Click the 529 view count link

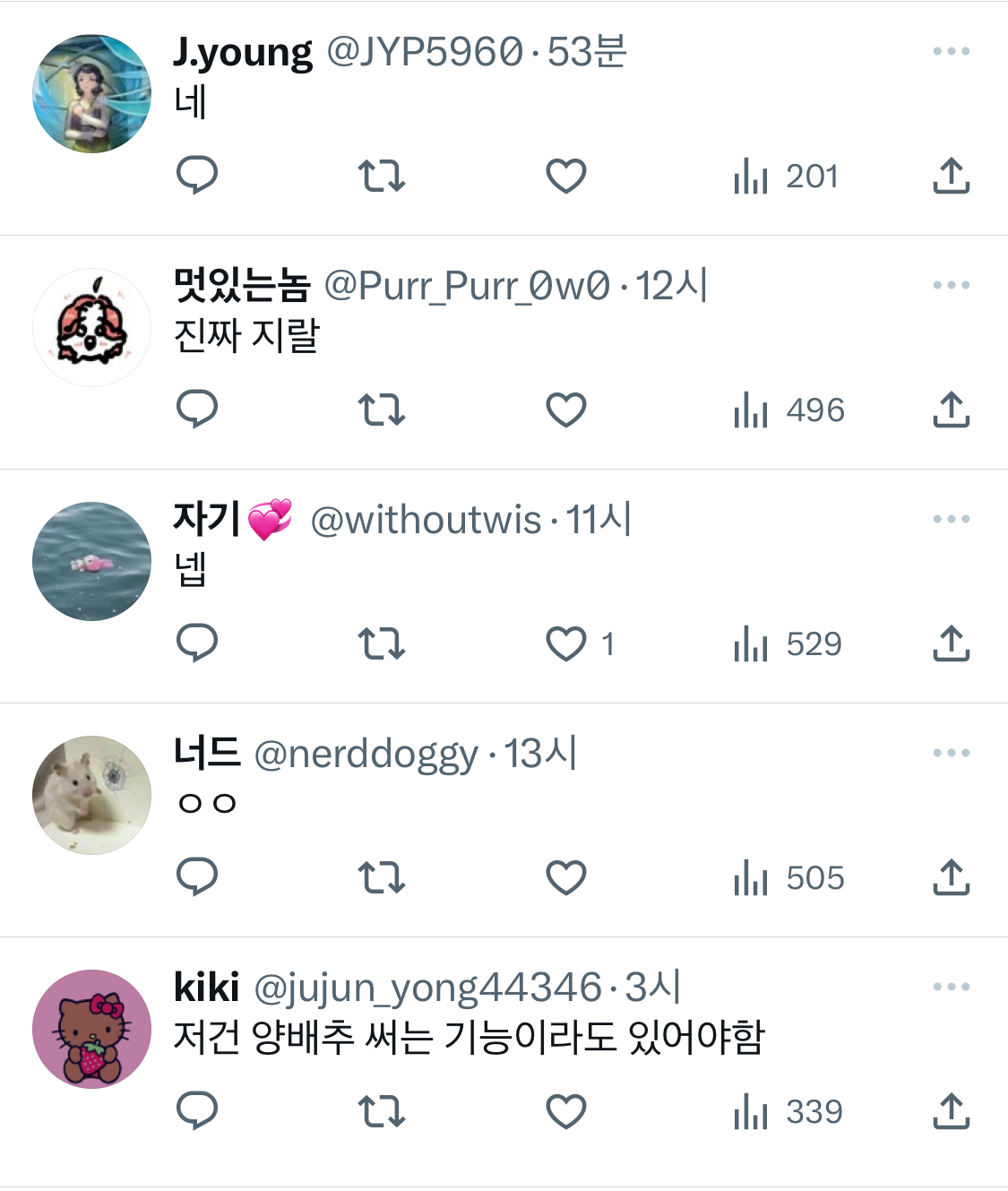coord(814,643)
